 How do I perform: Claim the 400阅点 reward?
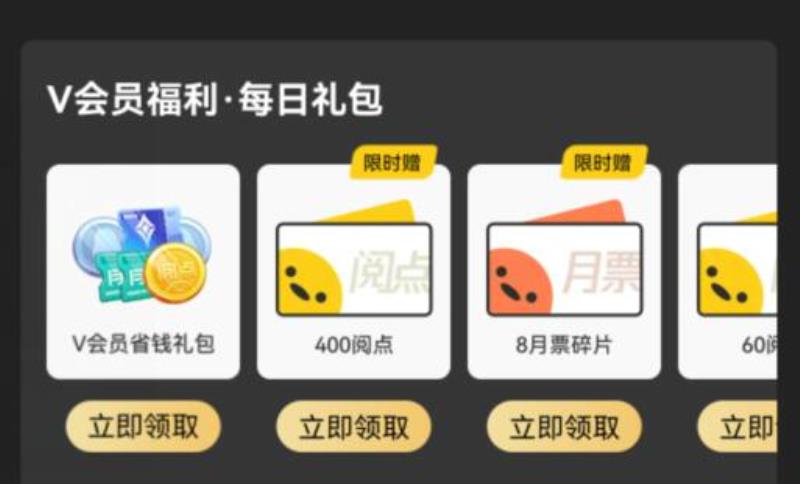point(354,427)
